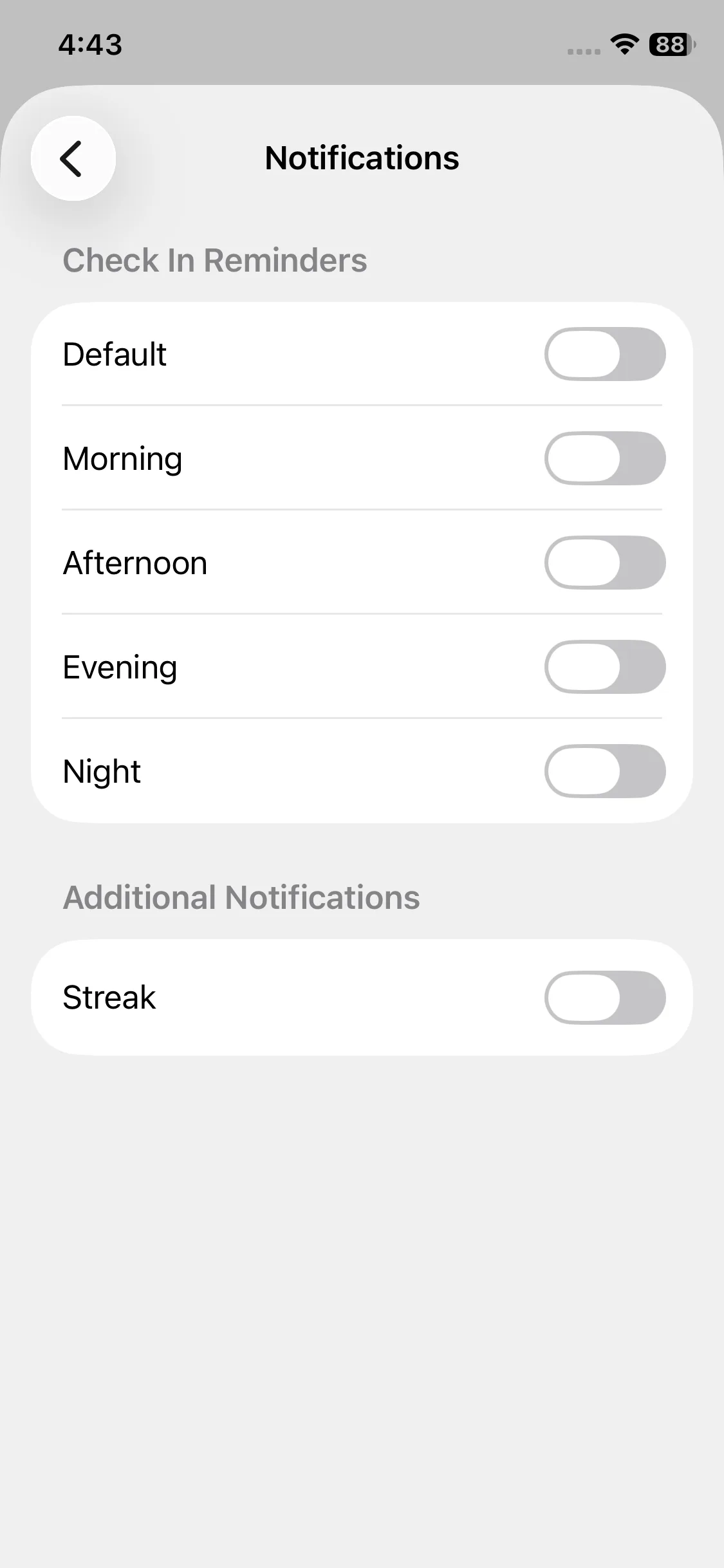
Task: Enable the Default check-in reminder
Action: click(604, 354)
